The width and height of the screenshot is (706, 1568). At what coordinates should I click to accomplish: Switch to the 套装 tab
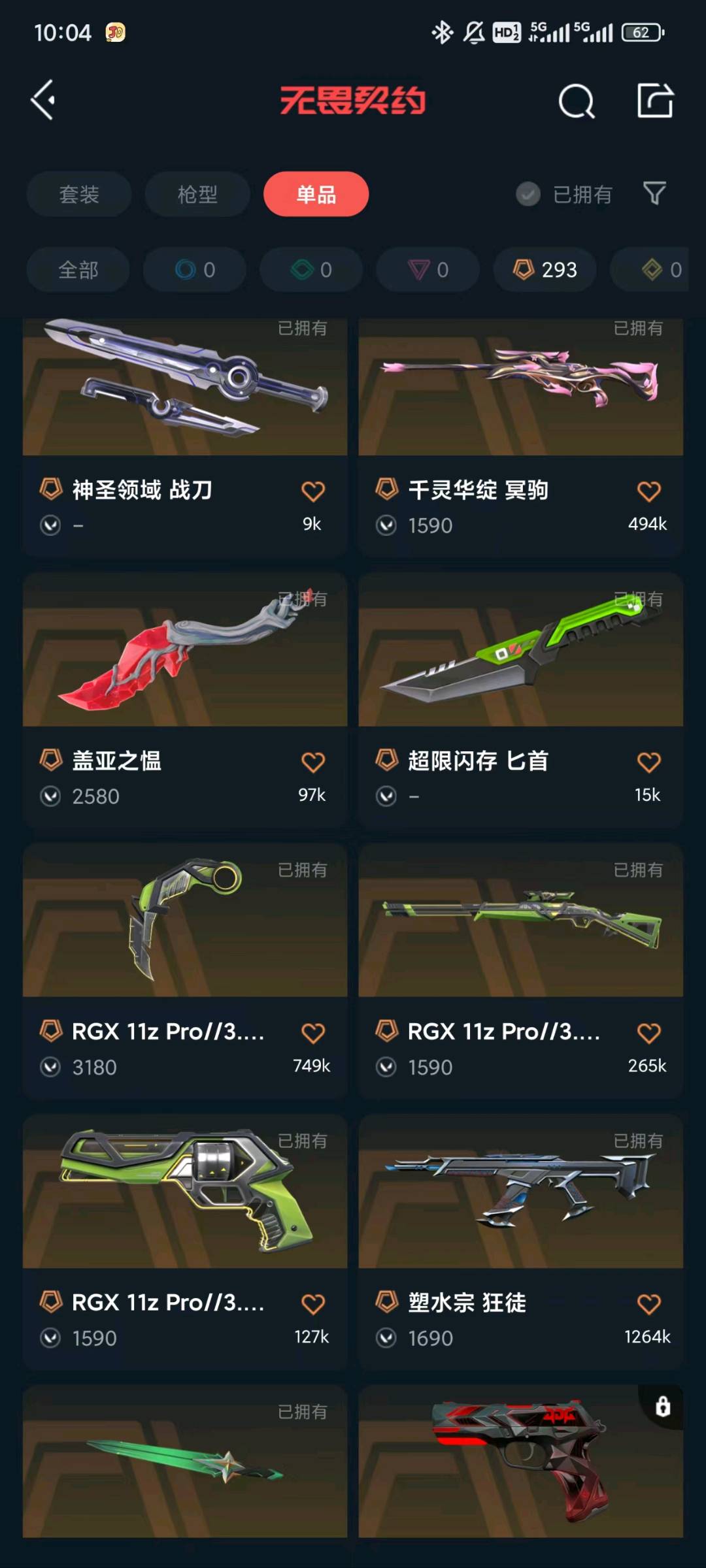coord(79,194)
